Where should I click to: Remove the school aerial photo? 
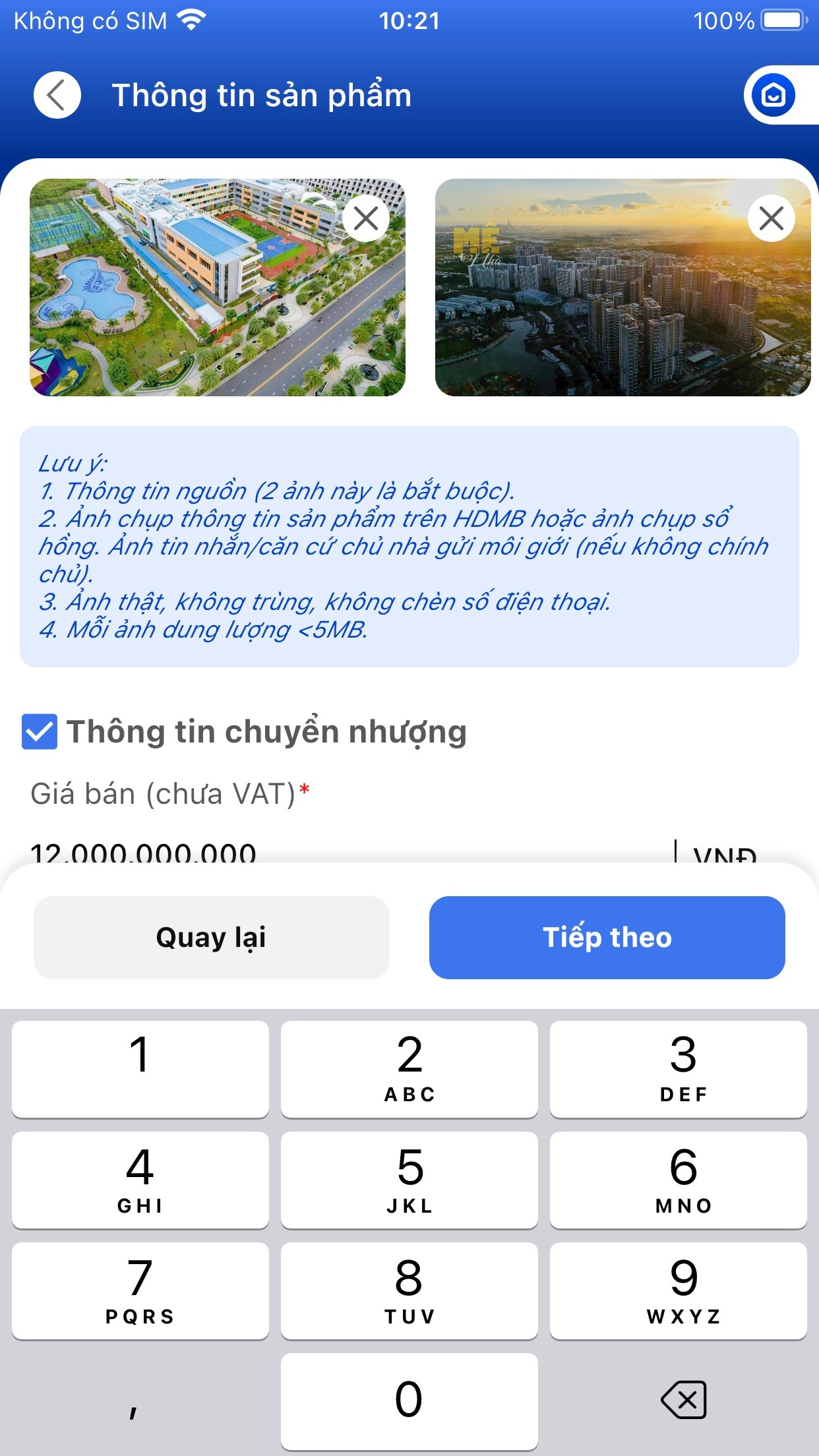[365, 218]
